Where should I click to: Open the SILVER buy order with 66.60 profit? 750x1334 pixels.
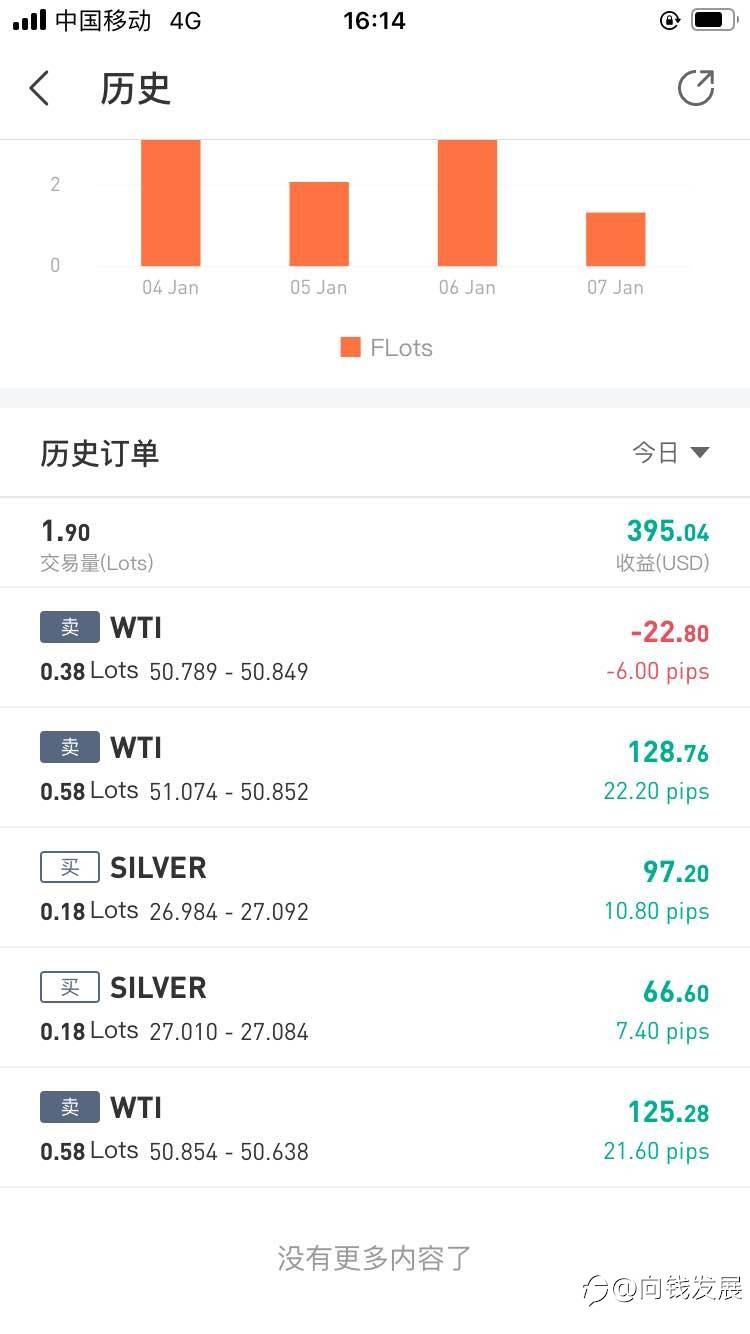[375, 1008]
